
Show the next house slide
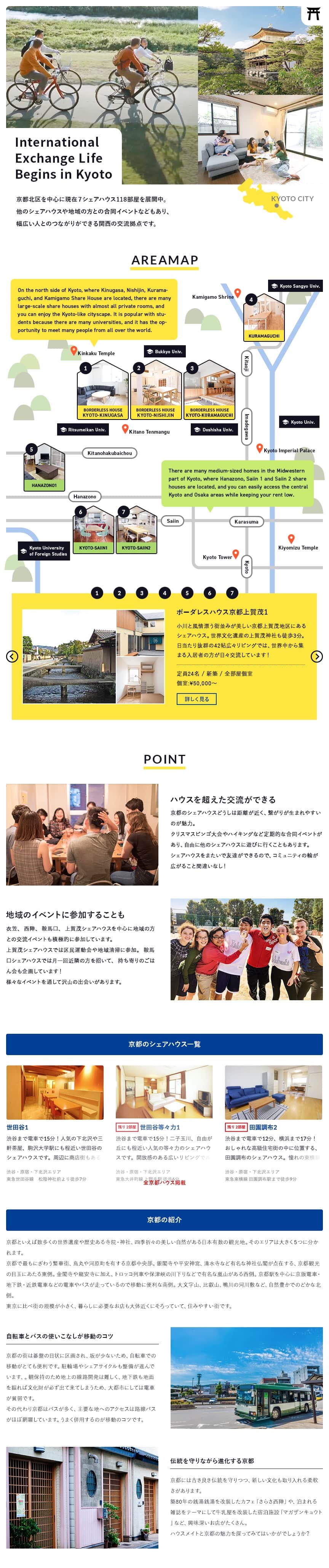(x=316, y=656)
